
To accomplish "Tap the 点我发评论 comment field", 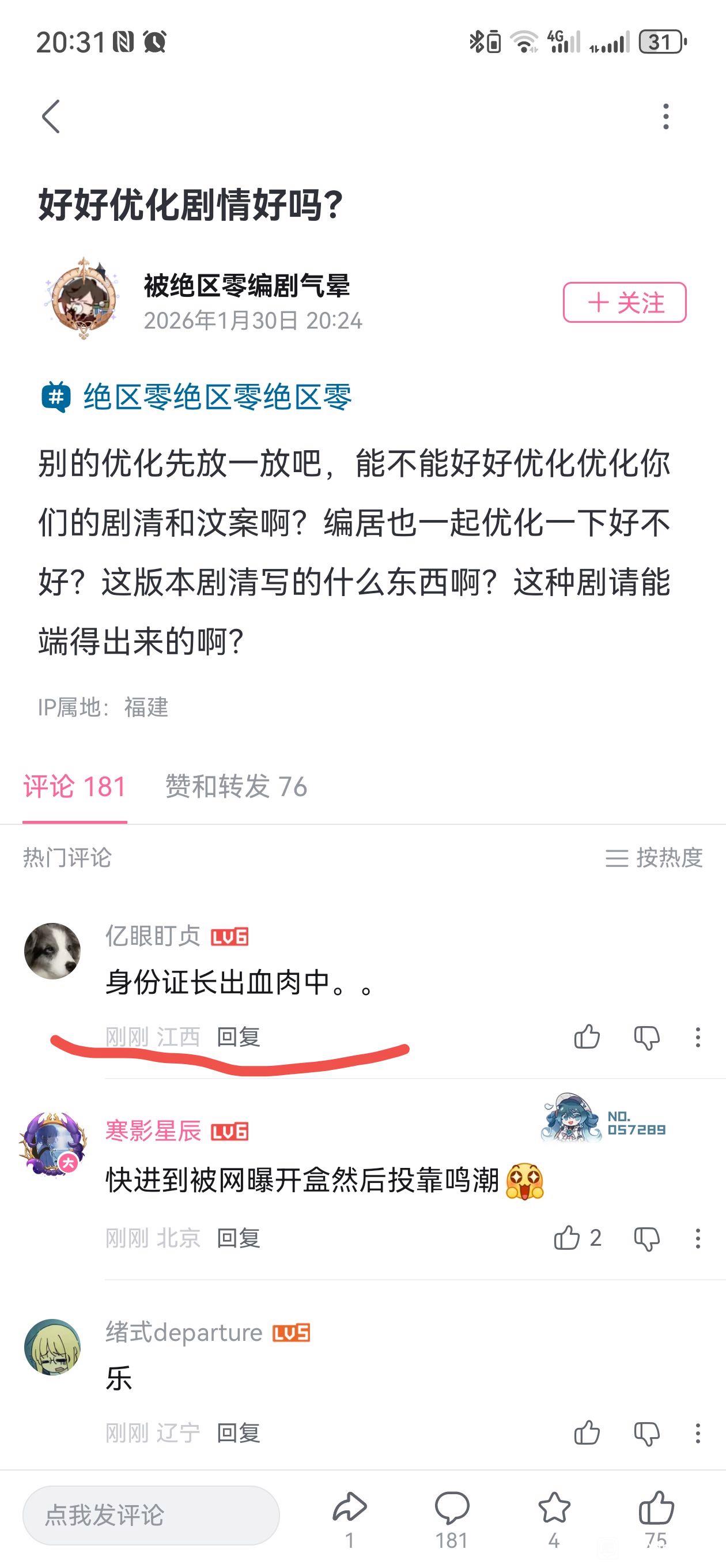I will click(151, 1515).
